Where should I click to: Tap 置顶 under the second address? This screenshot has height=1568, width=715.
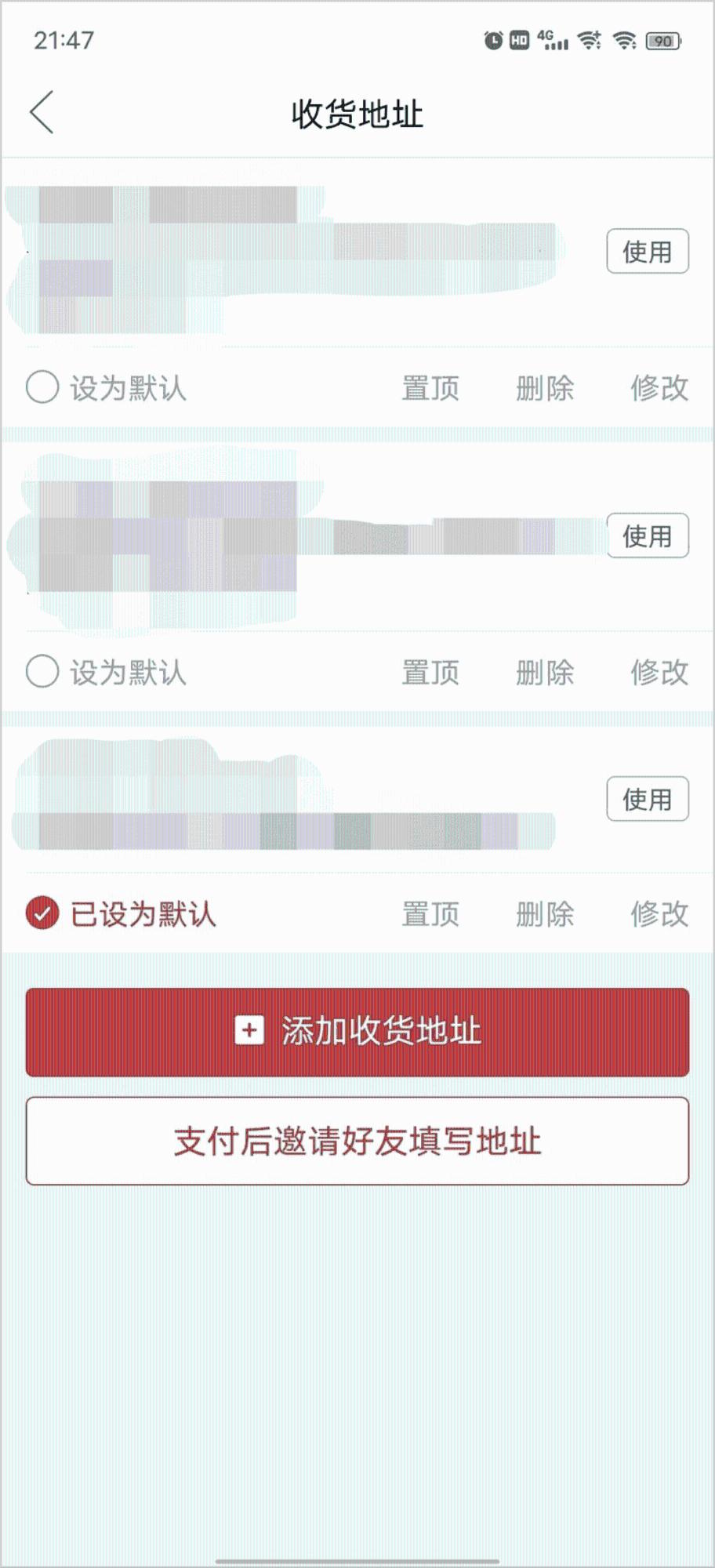(430, 673)
